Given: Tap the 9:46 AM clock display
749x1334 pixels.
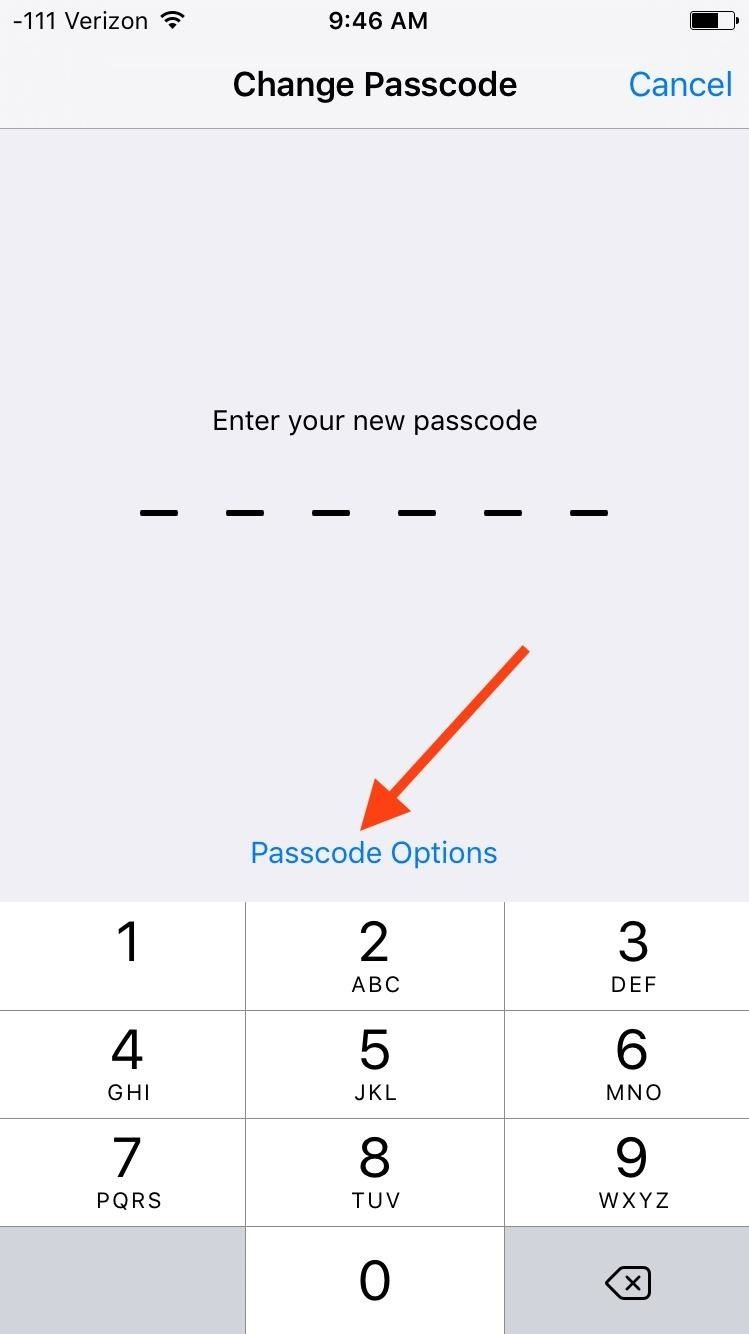Looking at the screenshot, I should pos(377,20).
